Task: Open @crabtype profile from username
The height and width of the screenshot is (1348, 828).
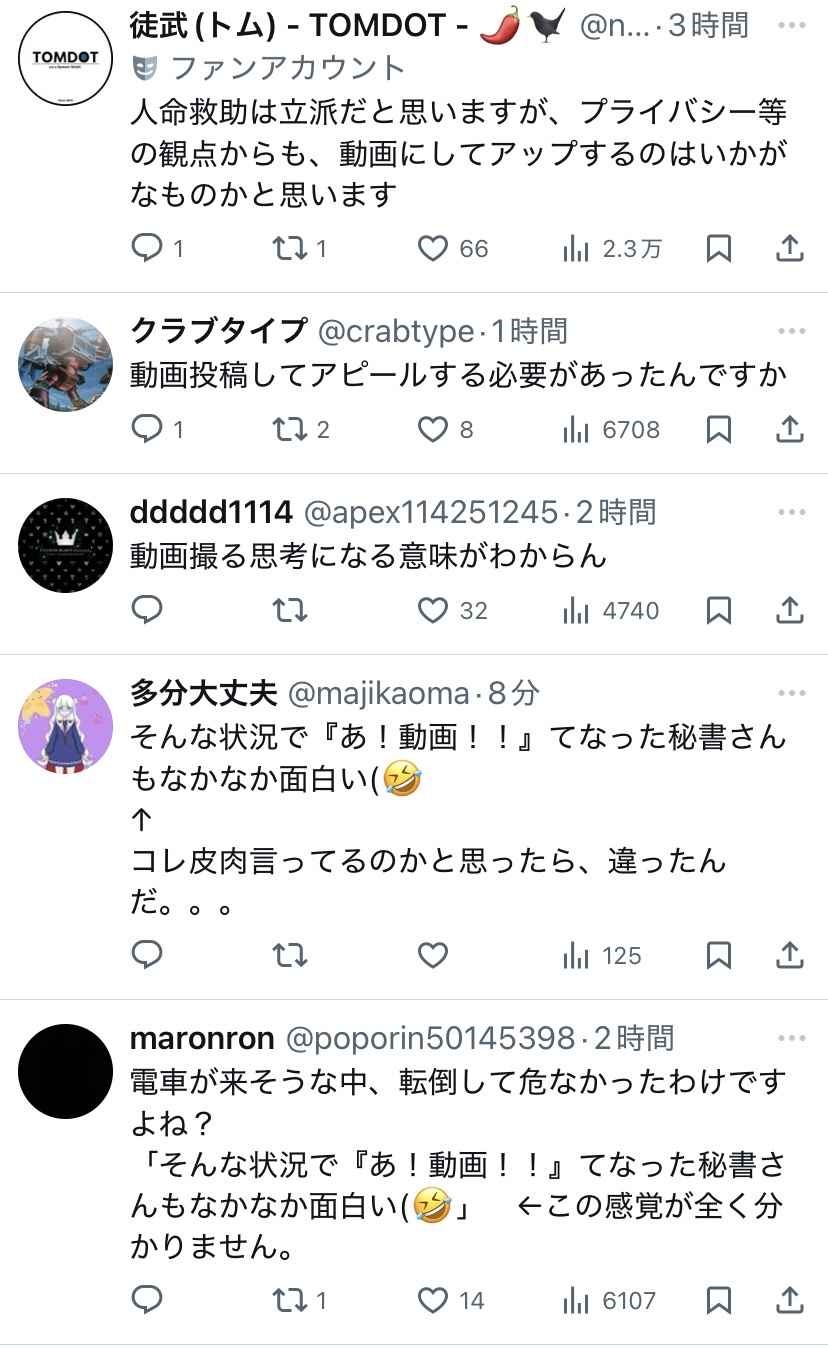Action: pyautogui.click(x=395, y=331)
